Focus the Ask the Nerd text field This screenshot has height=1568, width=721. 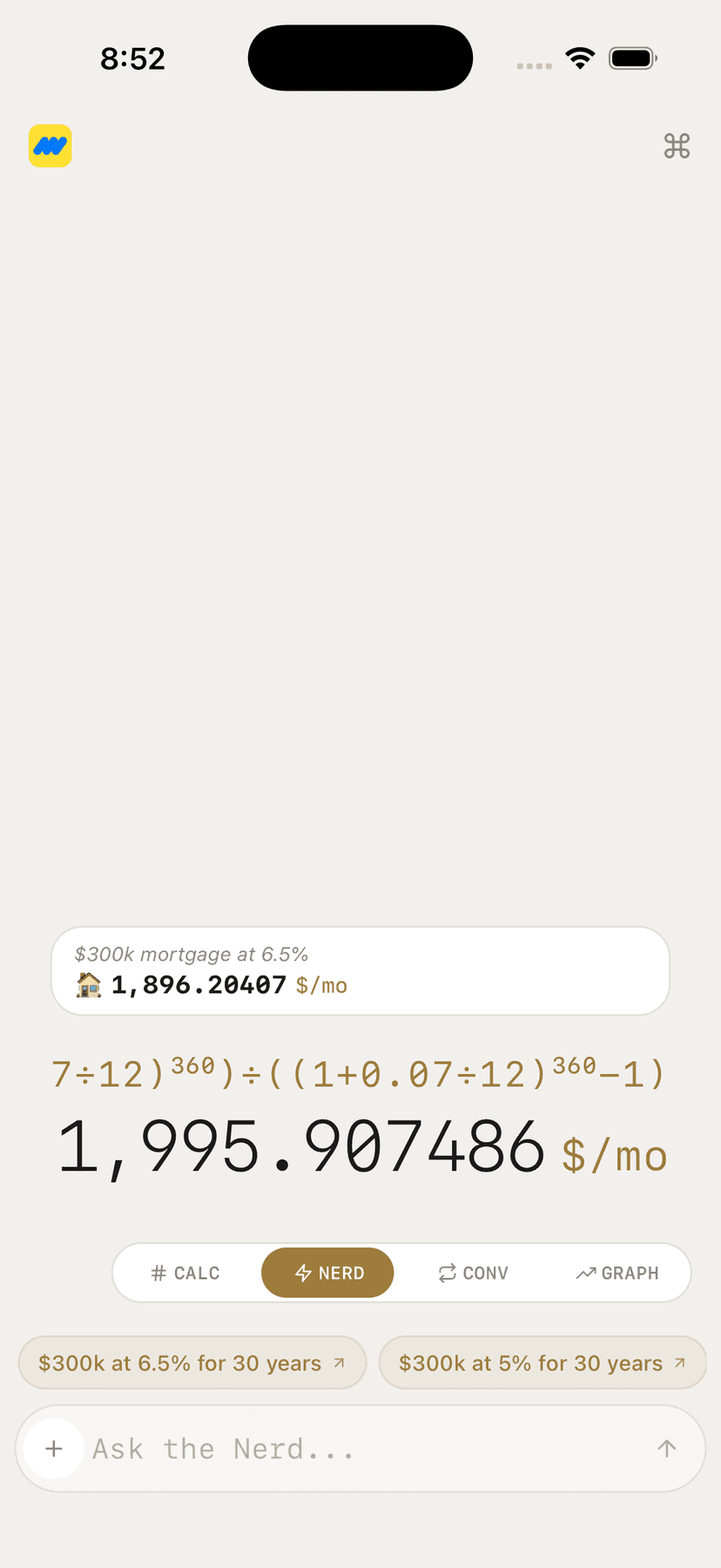point(366,1449)
